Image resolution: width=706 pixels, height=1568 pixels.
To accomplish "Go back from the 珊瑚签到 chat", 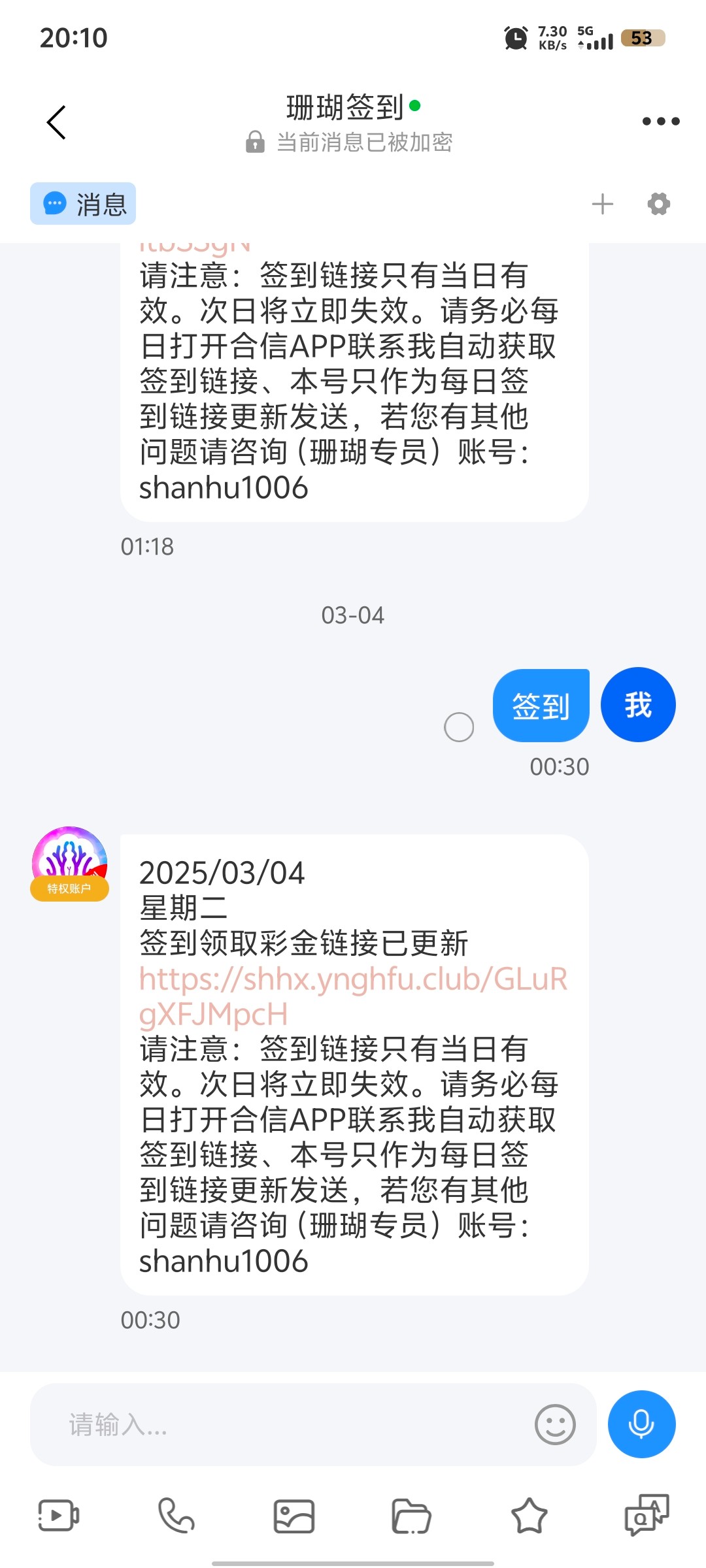I will [x=57, y=122].
